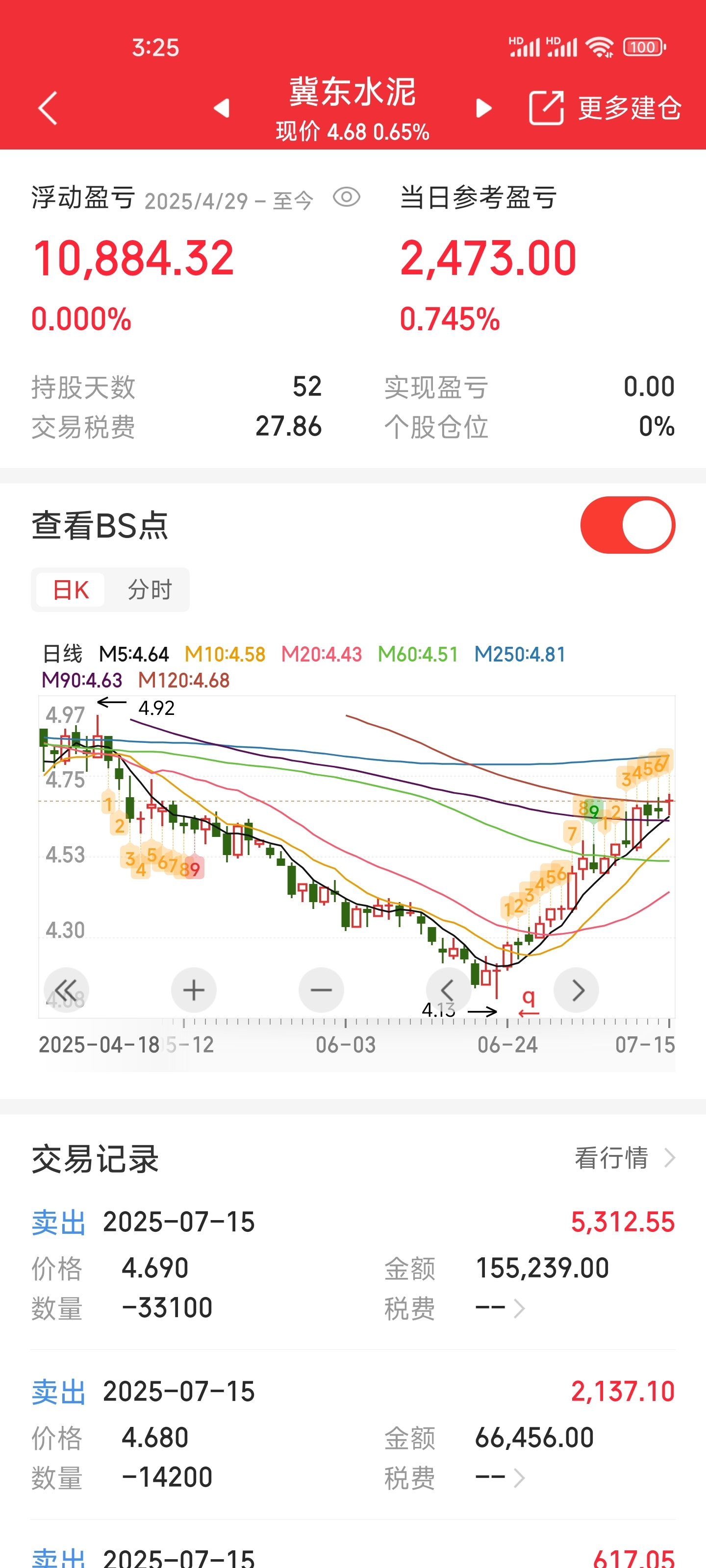Expand tax fee for the 4.680 sale

500,1477
